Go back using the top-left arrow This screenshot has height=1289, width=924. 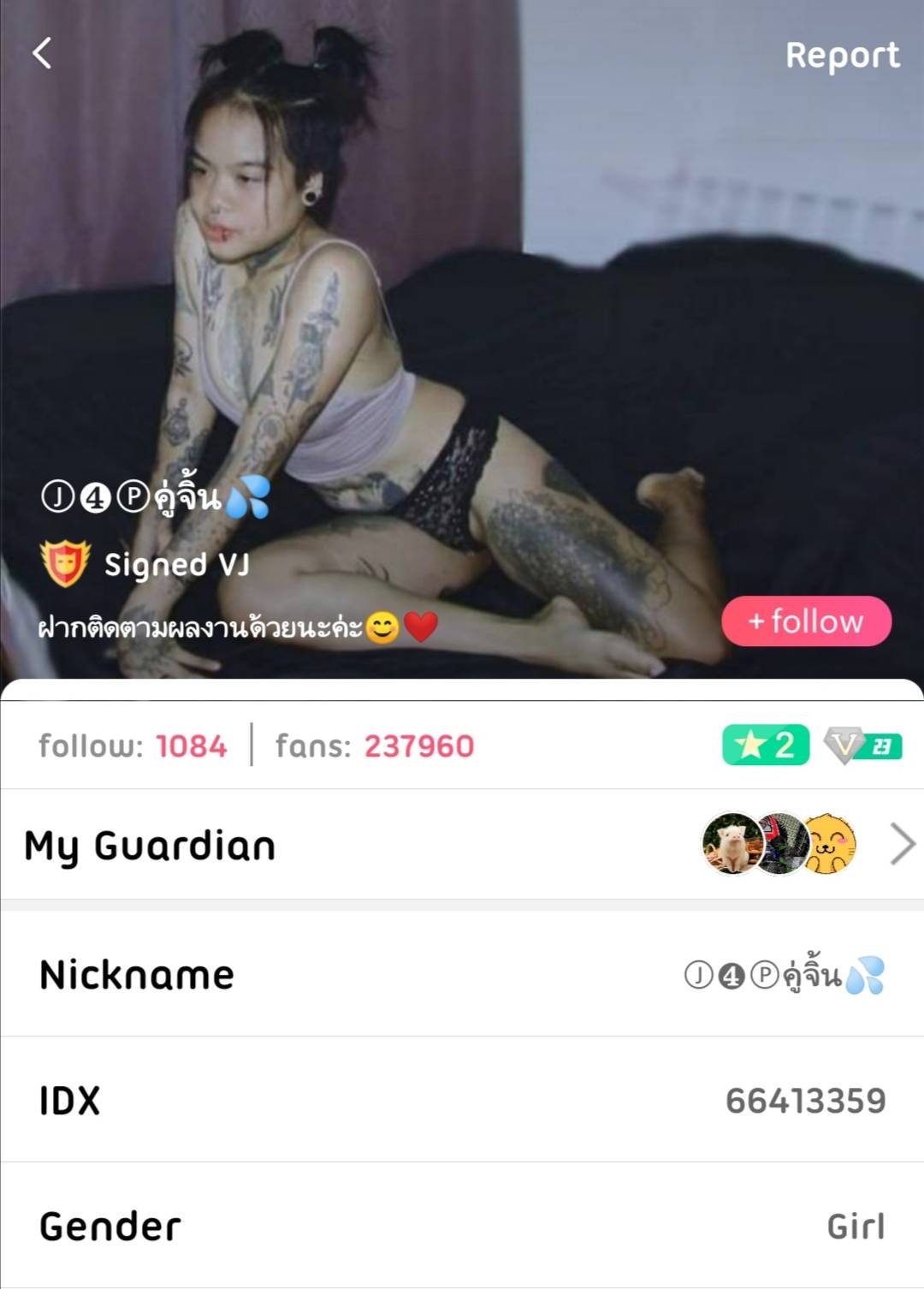[x=42, y=53]
